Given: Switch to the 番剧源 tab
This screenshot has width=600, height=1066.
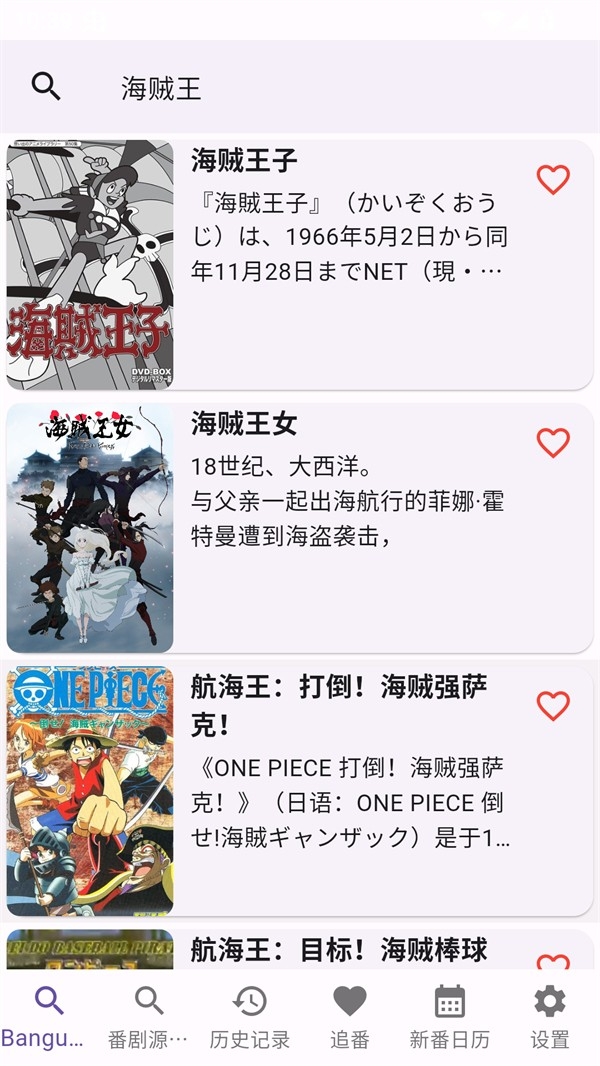Looking at the screenshot, I should tap(149, 1016).
